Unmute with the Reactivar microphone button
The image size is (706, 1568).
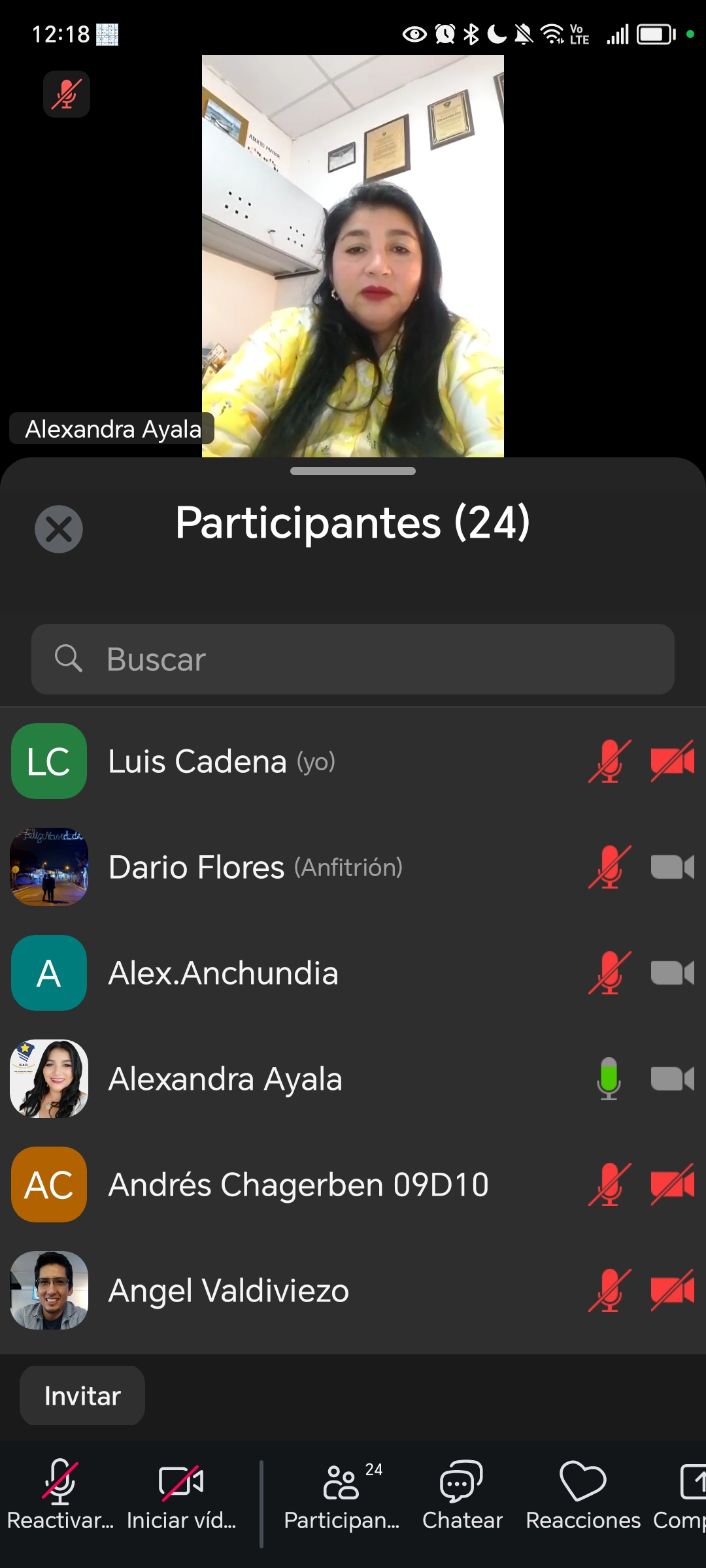click(60, 1494)
